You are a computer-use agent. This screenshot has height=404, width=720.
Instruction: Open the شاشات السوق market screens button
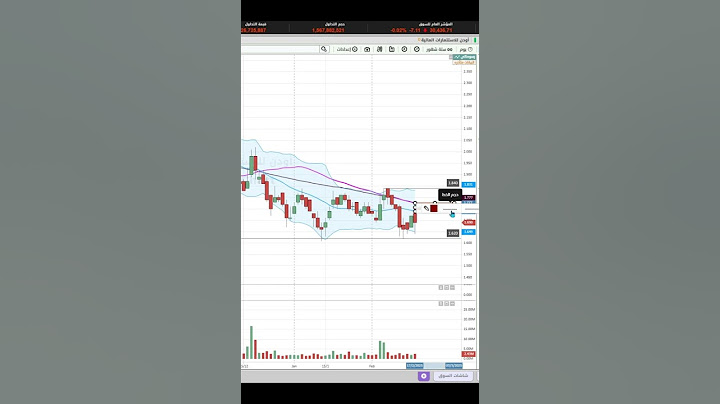pos(452,376)
